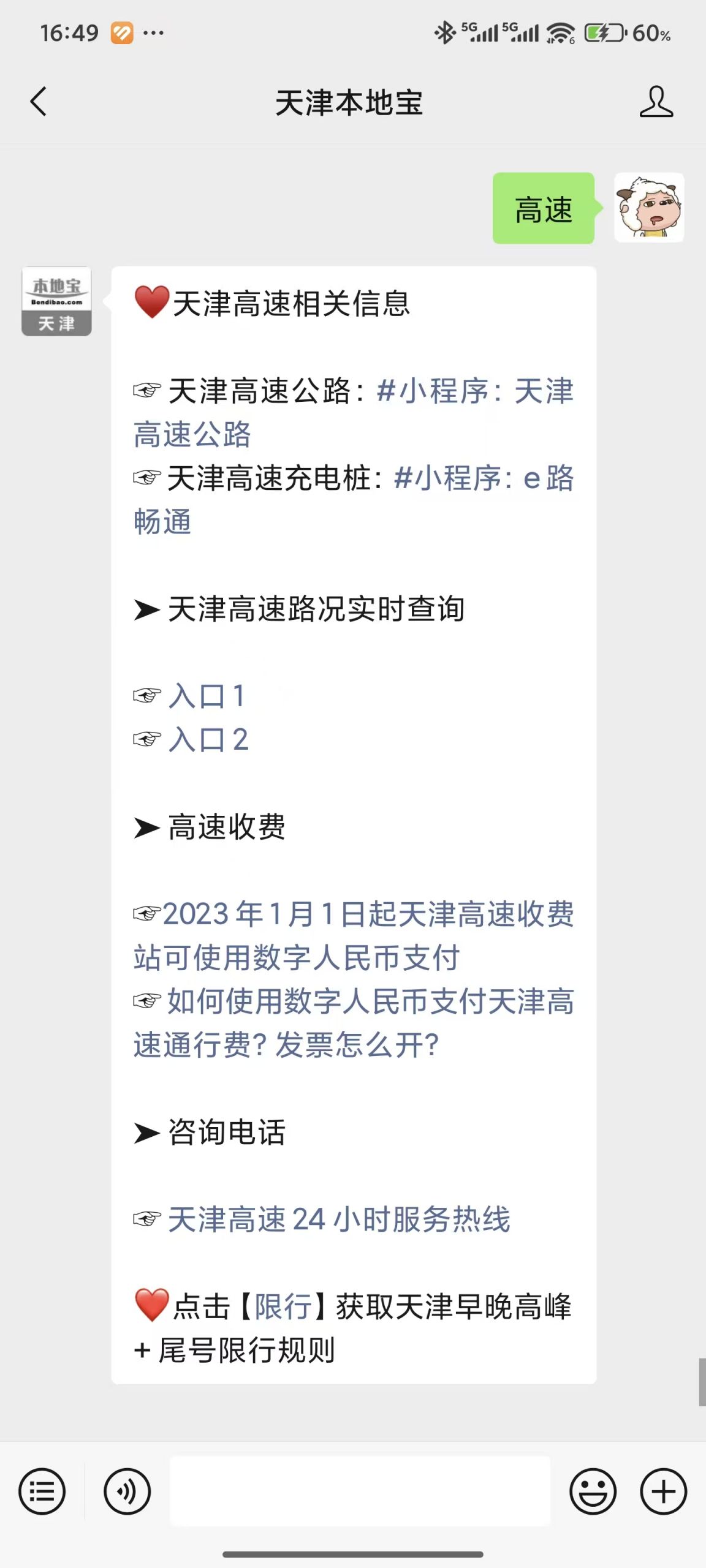Screen dimensions: 706x1568
Task: Tap the 限行 keyword link
Action: tap(283, 1306)
